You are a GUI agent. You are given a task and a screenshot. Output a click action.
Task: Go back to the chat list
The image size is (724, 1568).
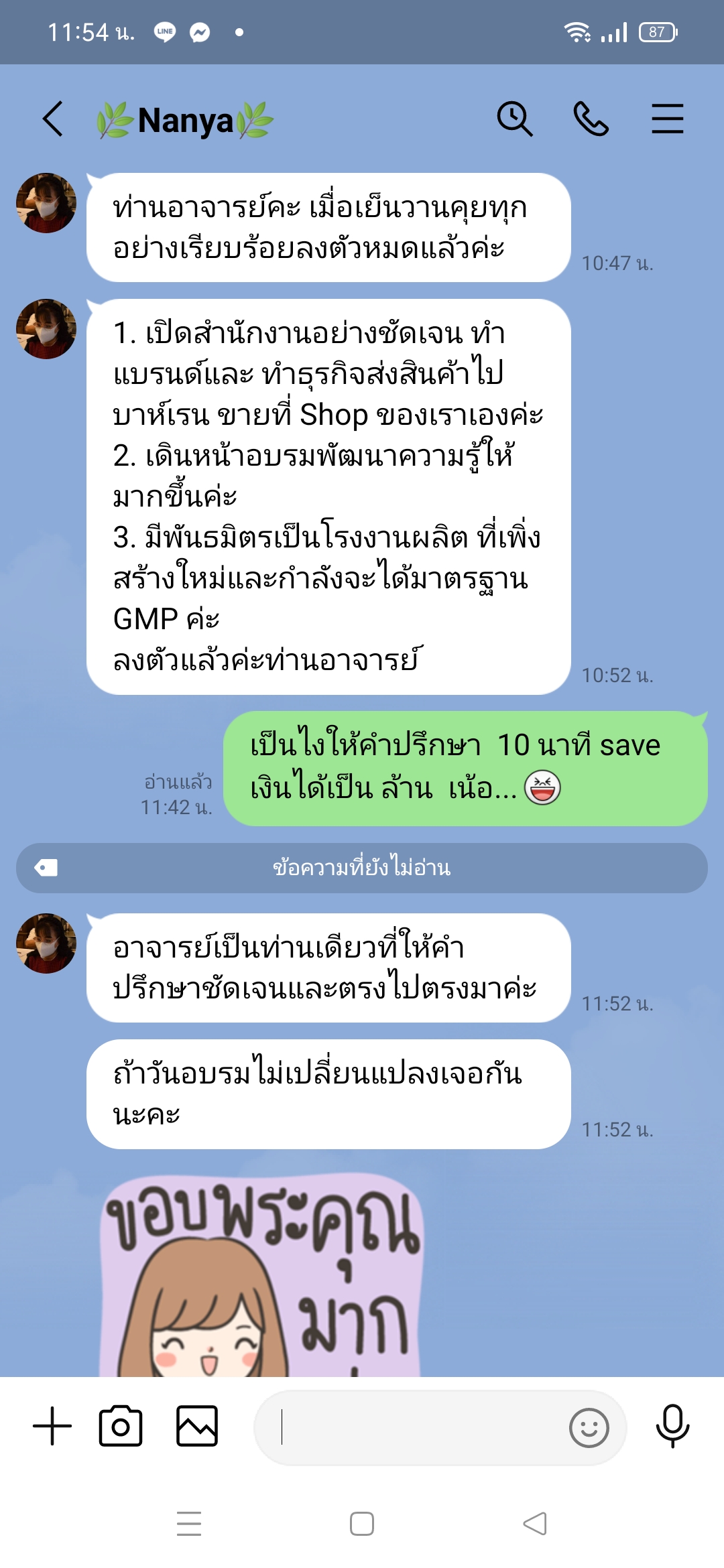[x=53, y=119]
